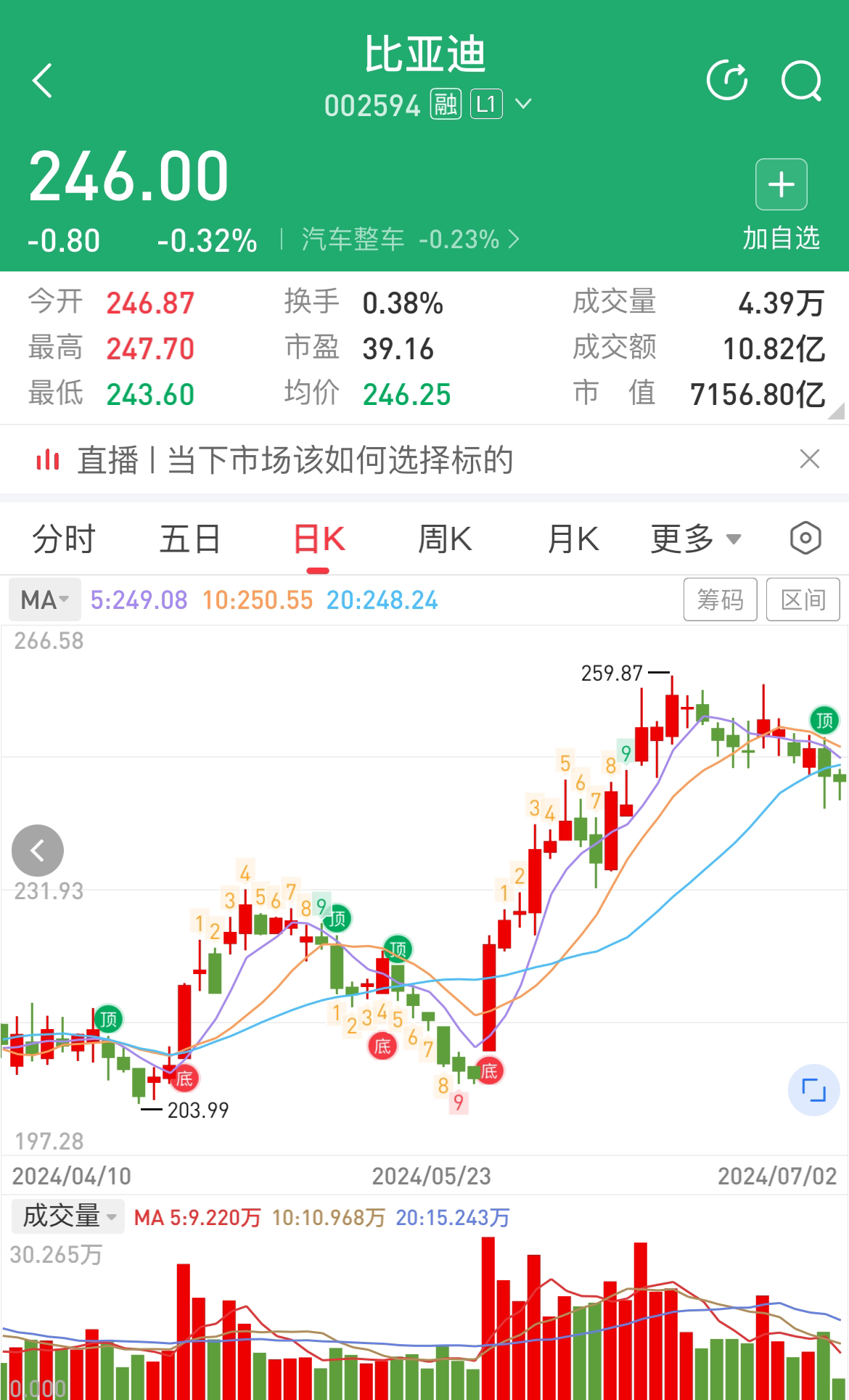This screenshot has width=849, height=1400.
Task: Switch to the 周K chart tab
Action: [445, 539]
